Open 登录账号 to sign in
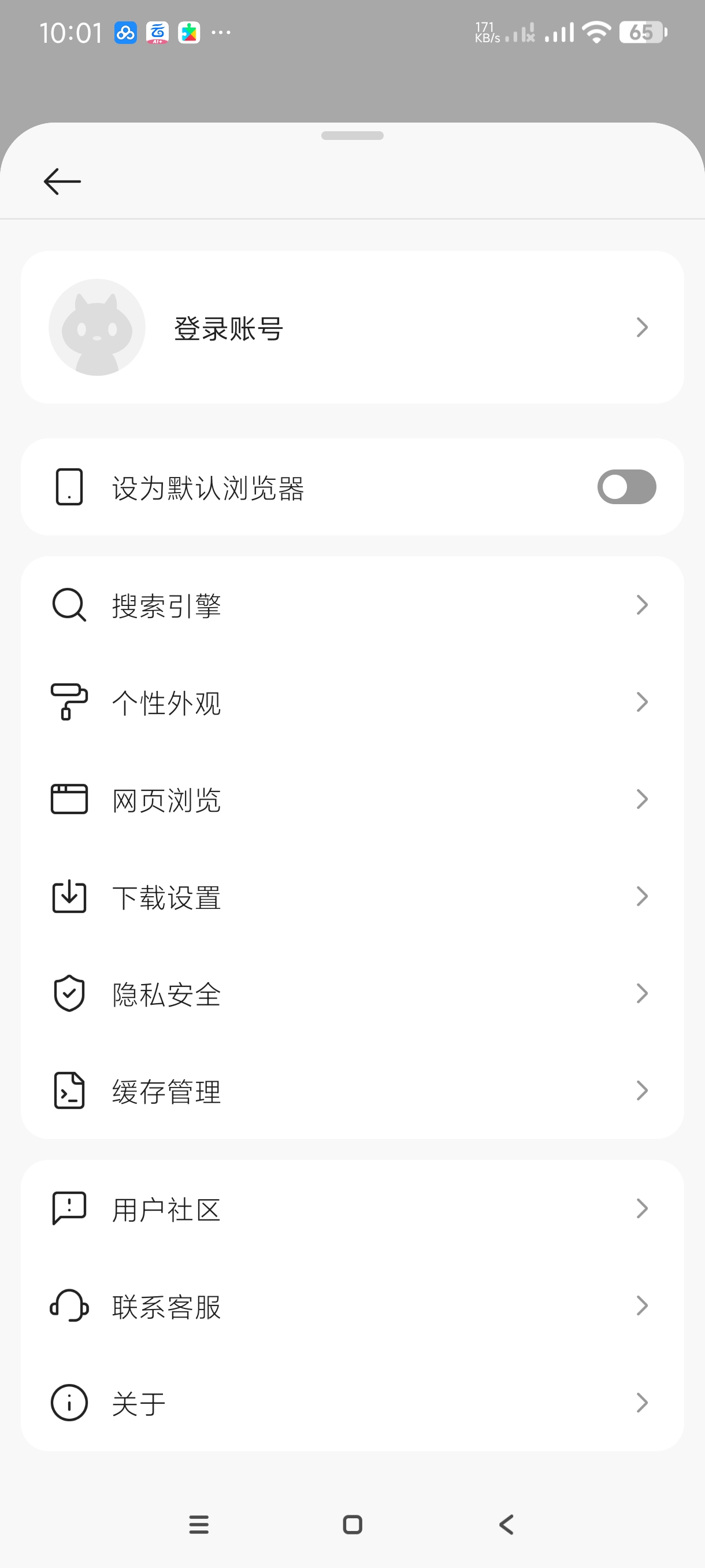Image resolution: width=705 pixels, height=1568 pixels. point(351,327)
